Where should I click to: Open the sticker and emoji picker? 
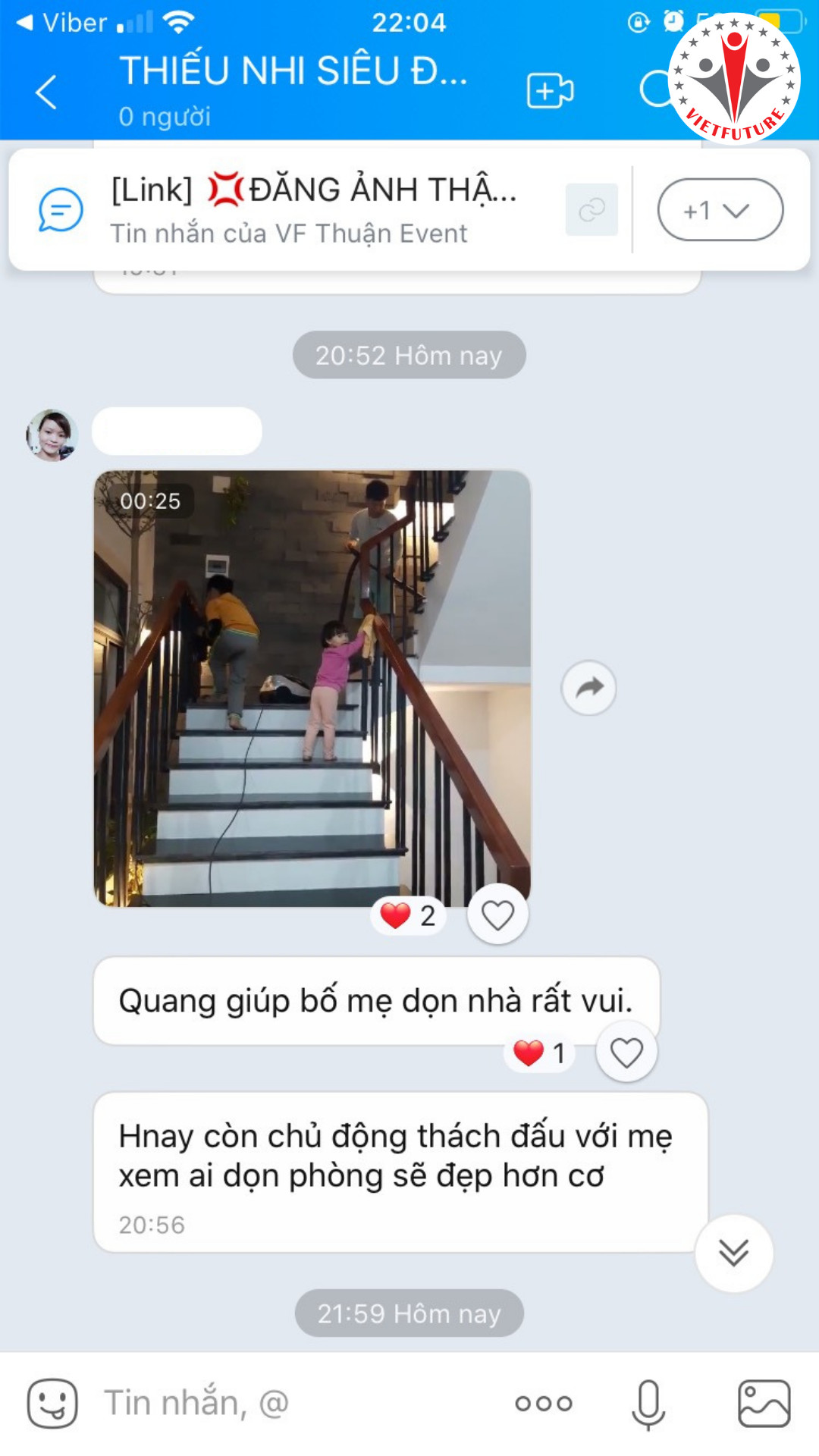tap(52, 1403)
